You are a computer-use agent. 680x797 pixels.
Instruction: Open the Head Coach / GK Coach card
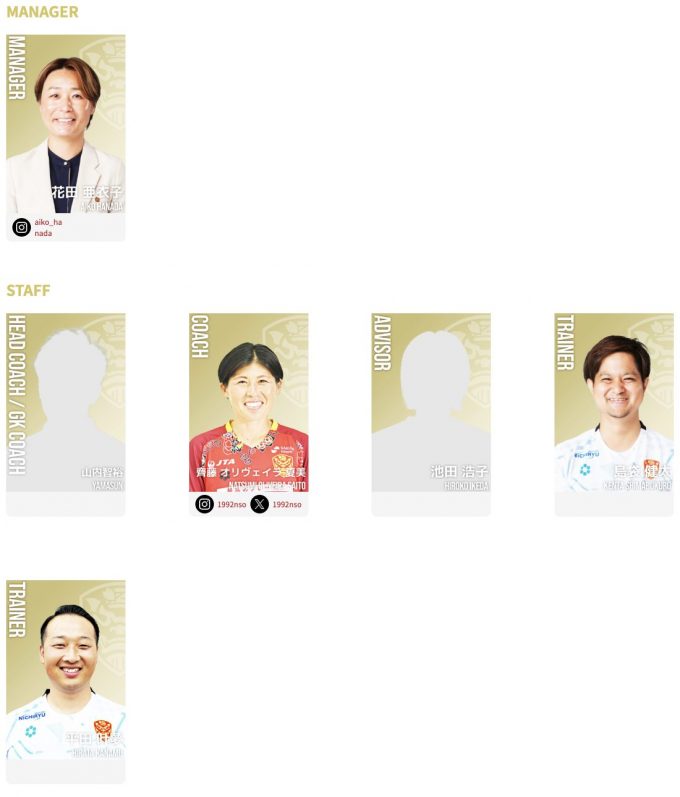(66, 403)
